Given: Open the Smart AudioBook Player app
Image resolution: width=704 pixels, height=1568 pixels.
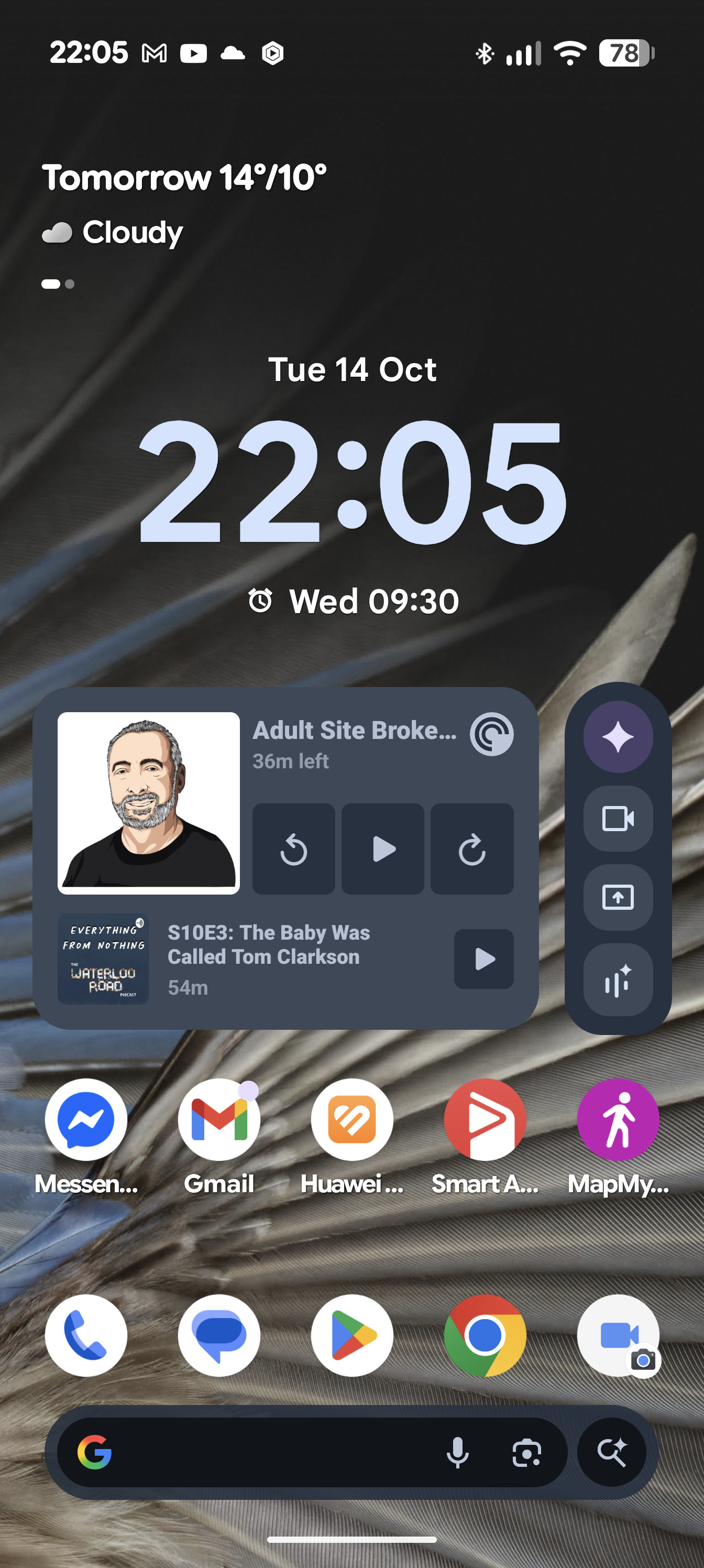Looking at the screenshot, I should point(485,1119).
